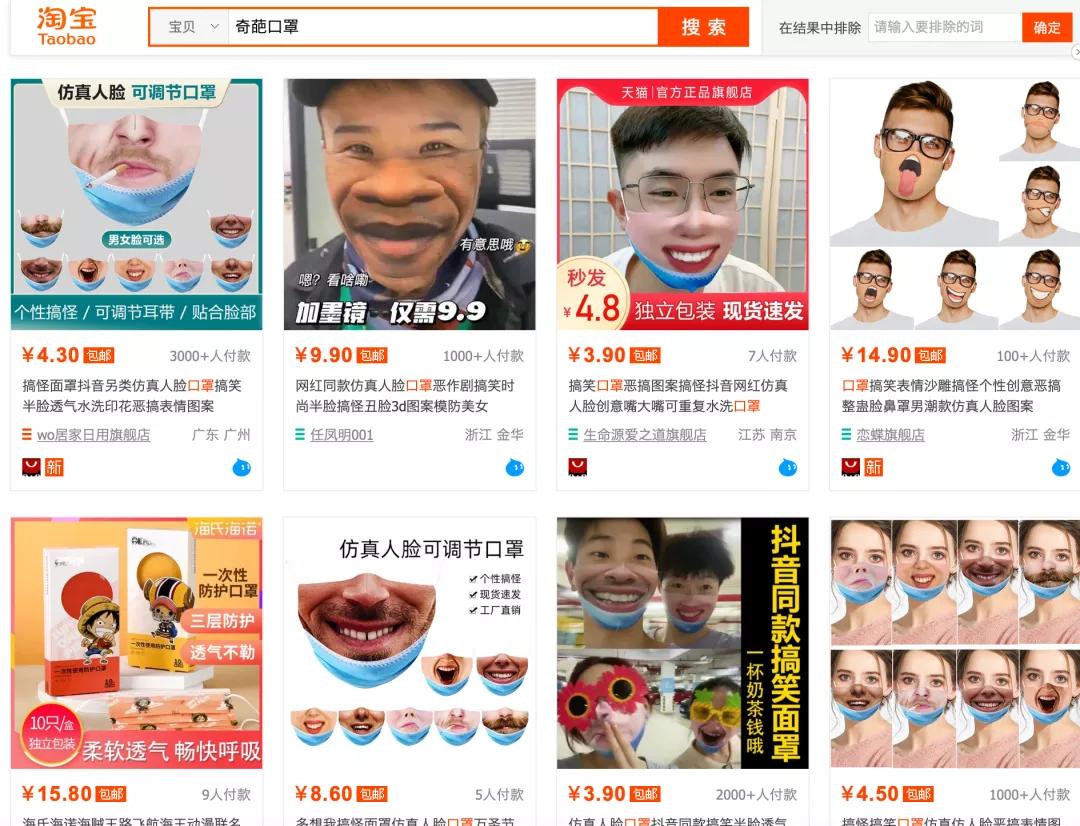Open the 宝贝 category dropdown
Image resolution: width=1080 pixels, height=826 pixels.
[x=192, y=27]
